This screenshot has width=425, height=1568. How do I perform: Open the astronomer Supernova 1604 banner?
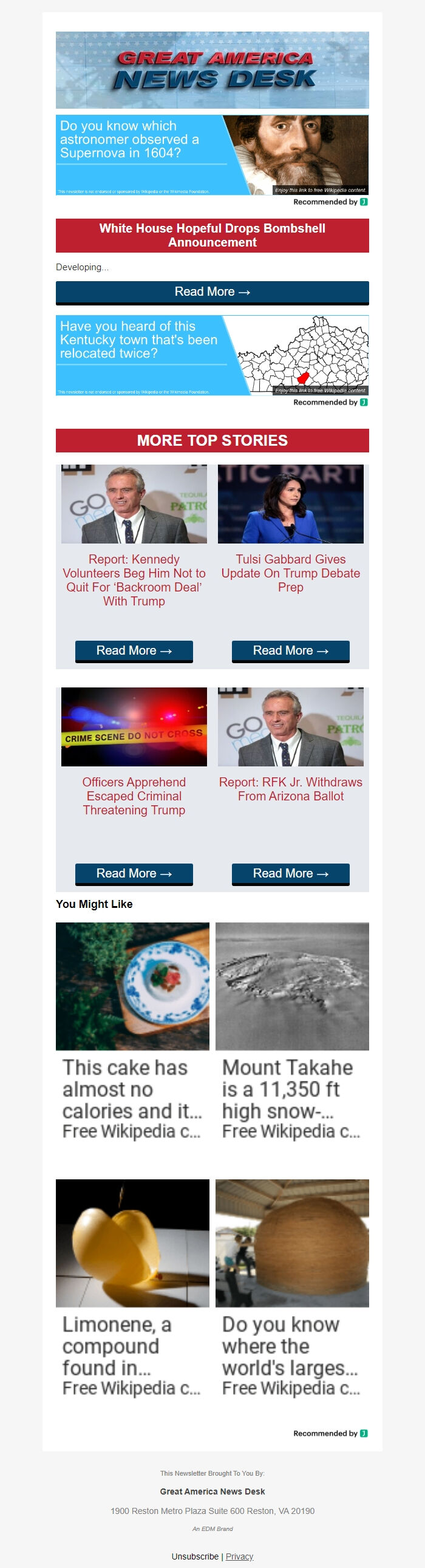212,155
